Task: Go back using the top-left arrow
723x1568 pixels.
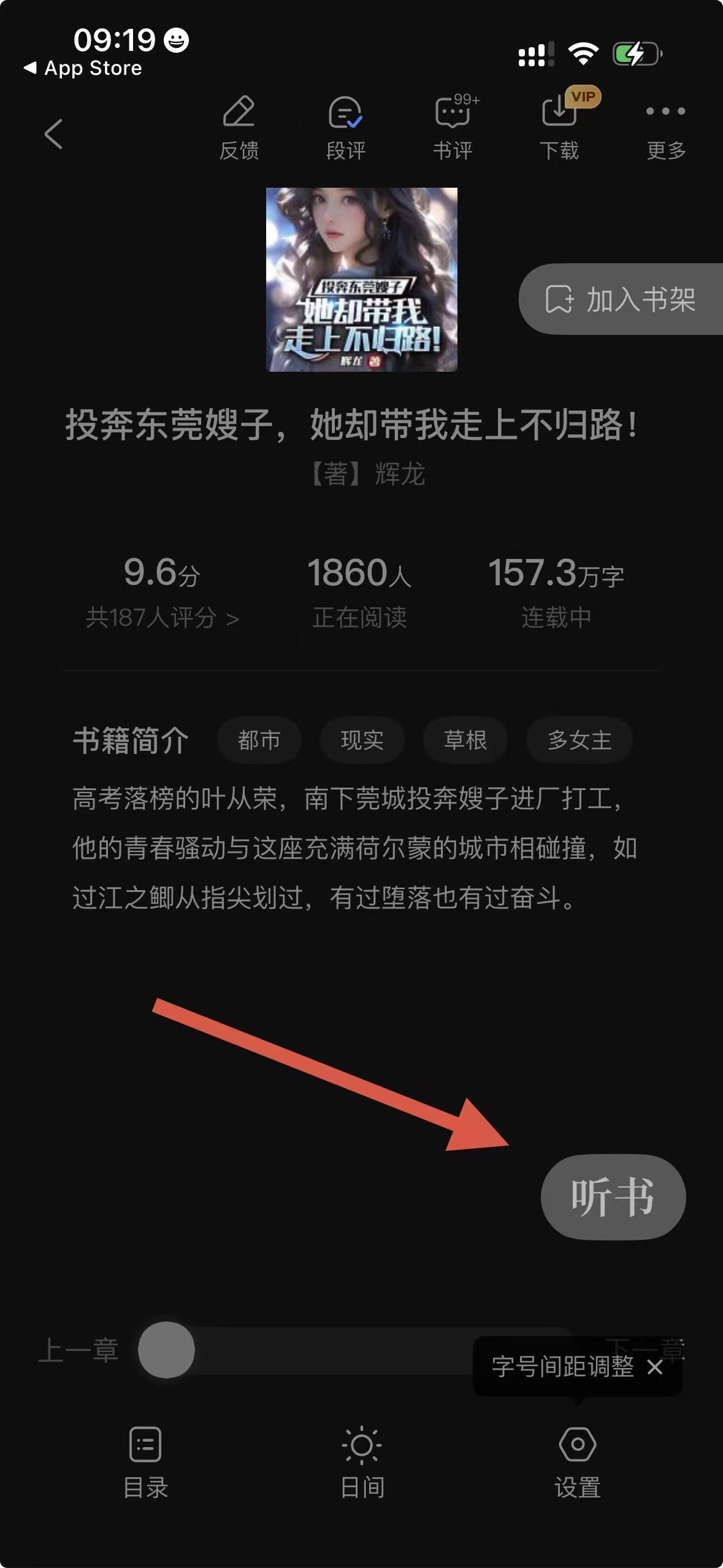Action: pos(54,134)
